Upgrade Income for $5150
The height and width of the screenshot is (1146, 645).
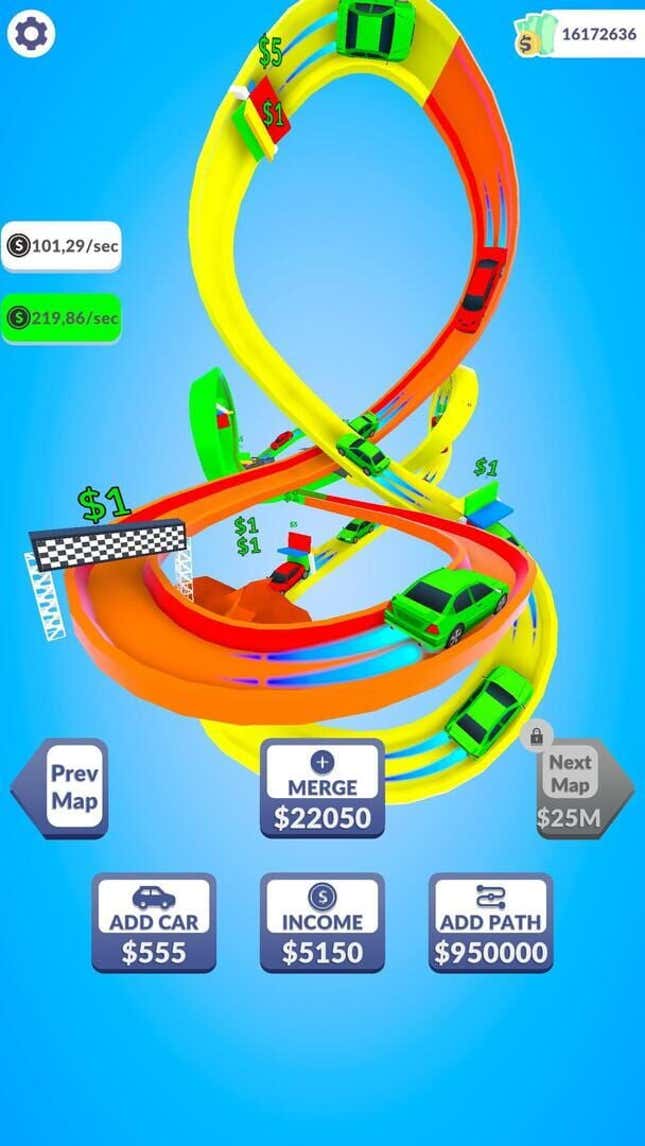tap(322, 922)
